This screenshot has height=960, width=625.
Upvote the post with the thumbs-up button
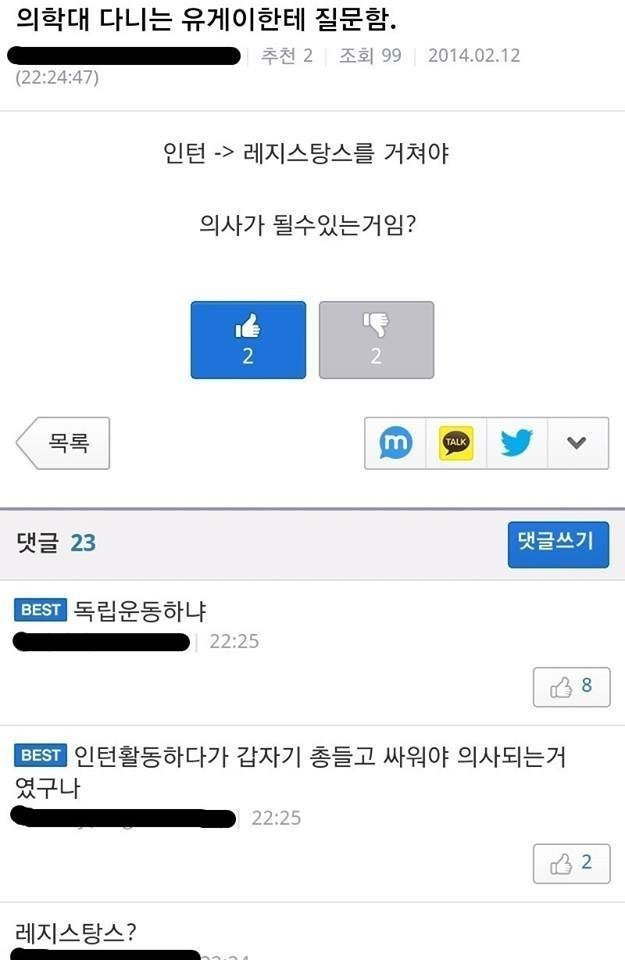coord(248,340)
